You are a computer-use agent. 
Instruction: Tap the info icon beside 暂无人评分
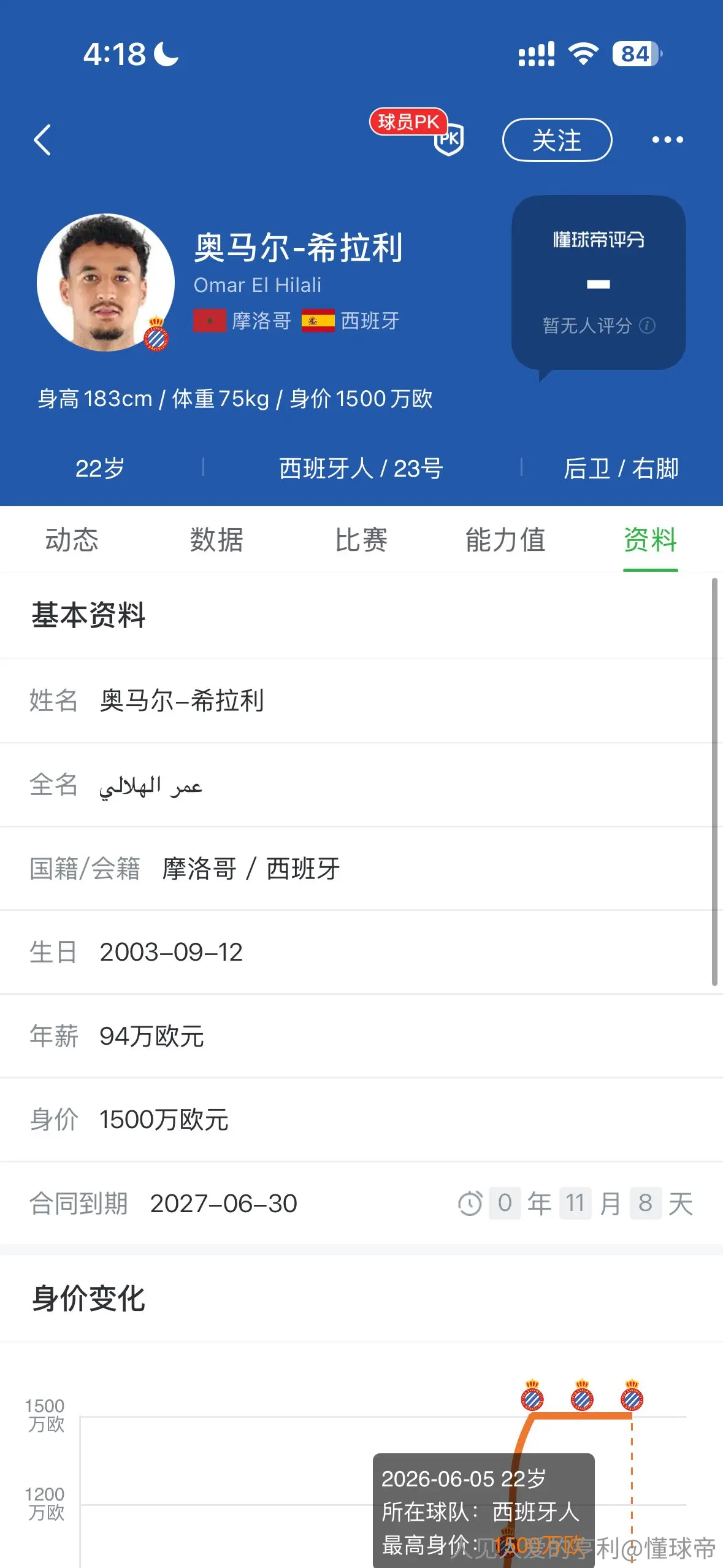pos(647,325)
